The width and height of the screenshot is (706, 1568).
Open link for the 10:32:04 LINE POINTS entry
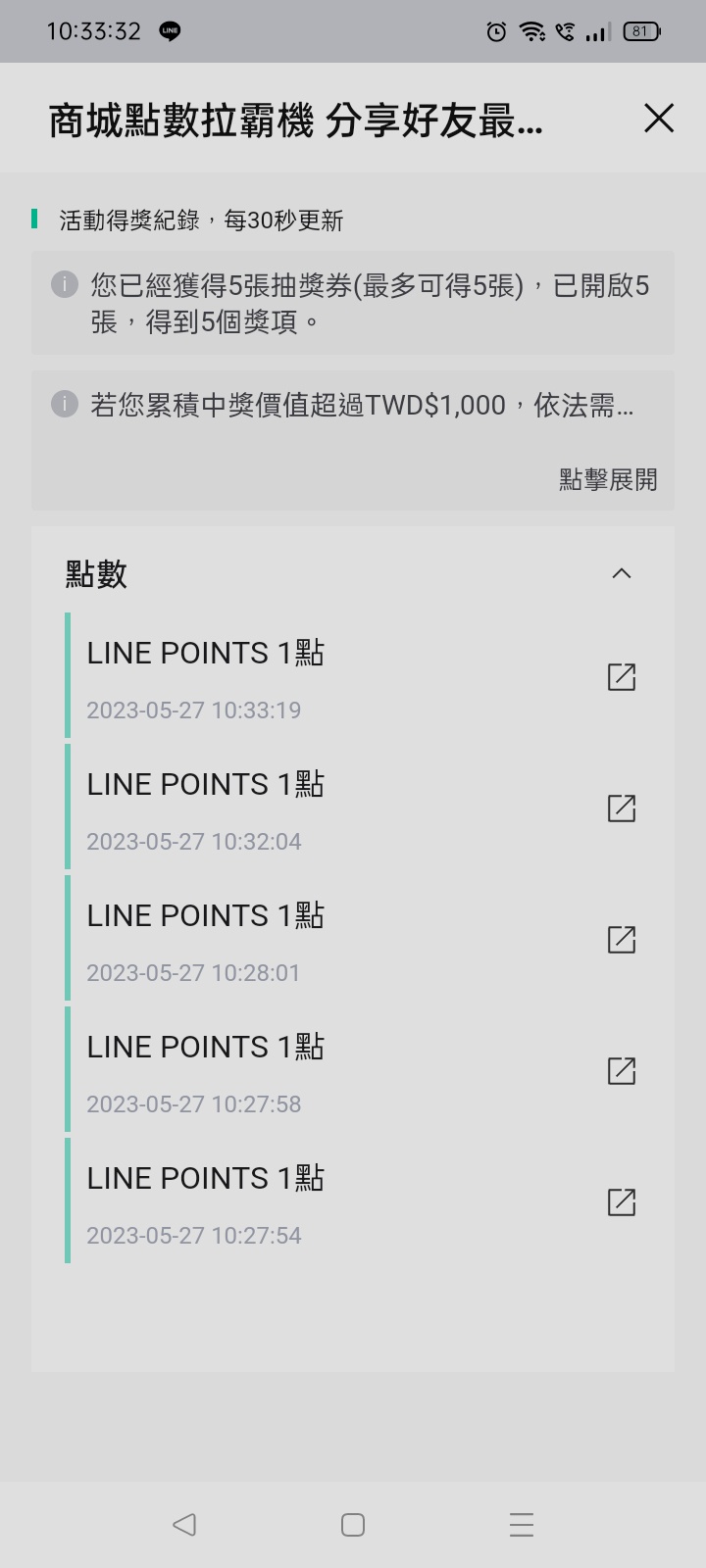[x=622, y=808]
